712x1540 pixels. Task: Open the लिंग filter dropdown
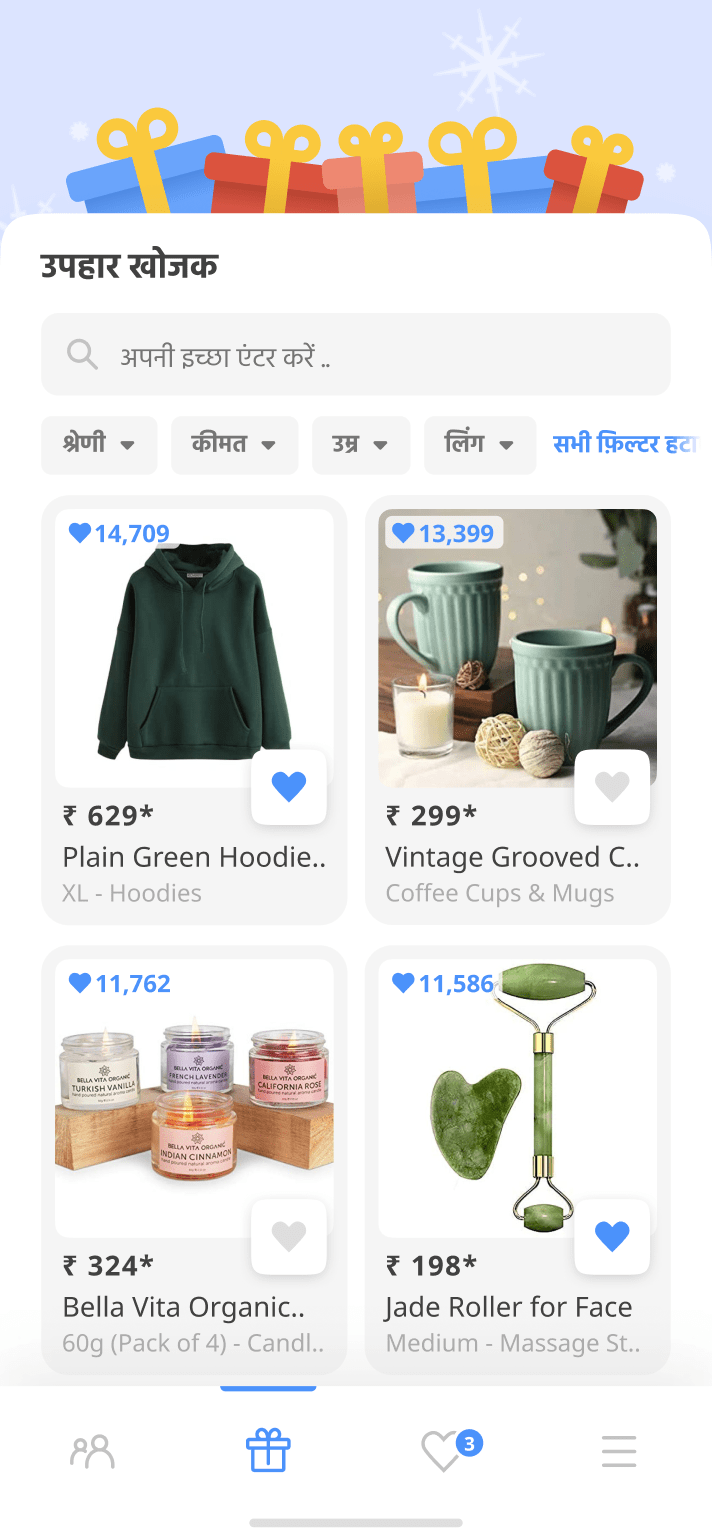coord(481,445)
